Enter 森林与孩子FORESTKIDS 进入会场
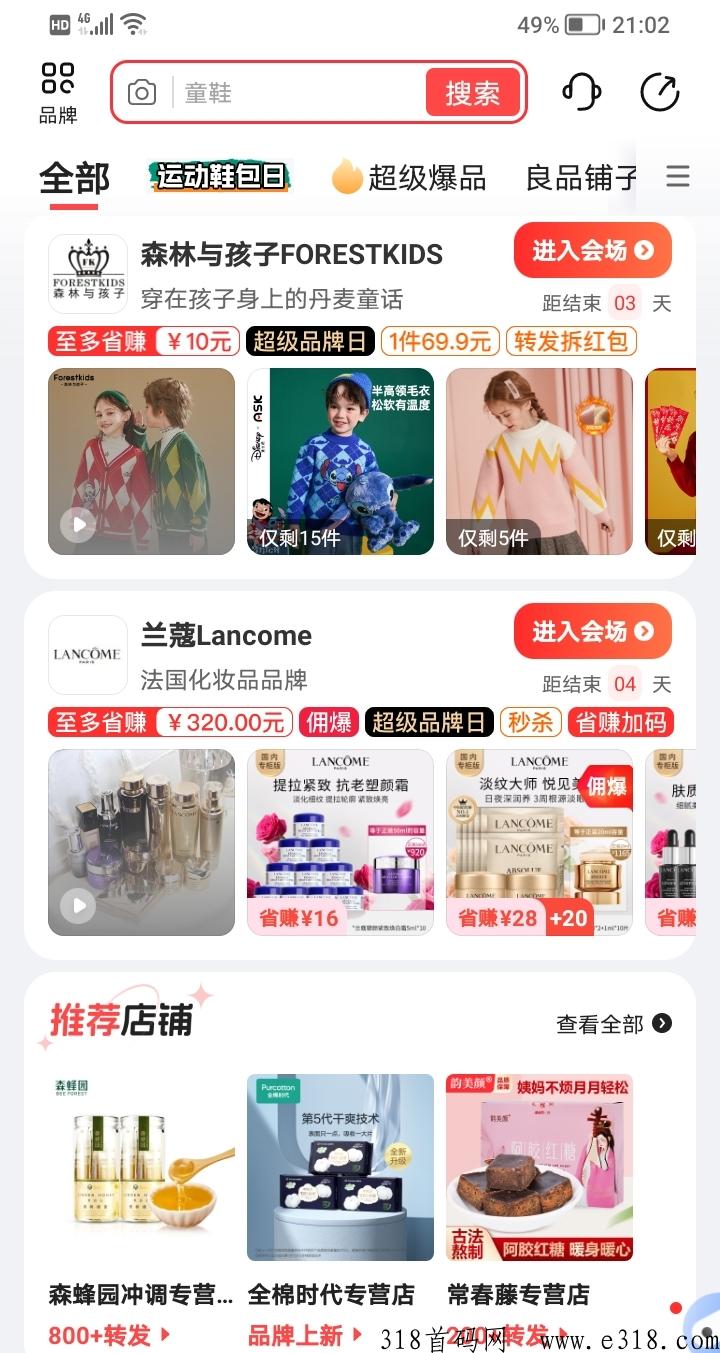 click(592, 250)
